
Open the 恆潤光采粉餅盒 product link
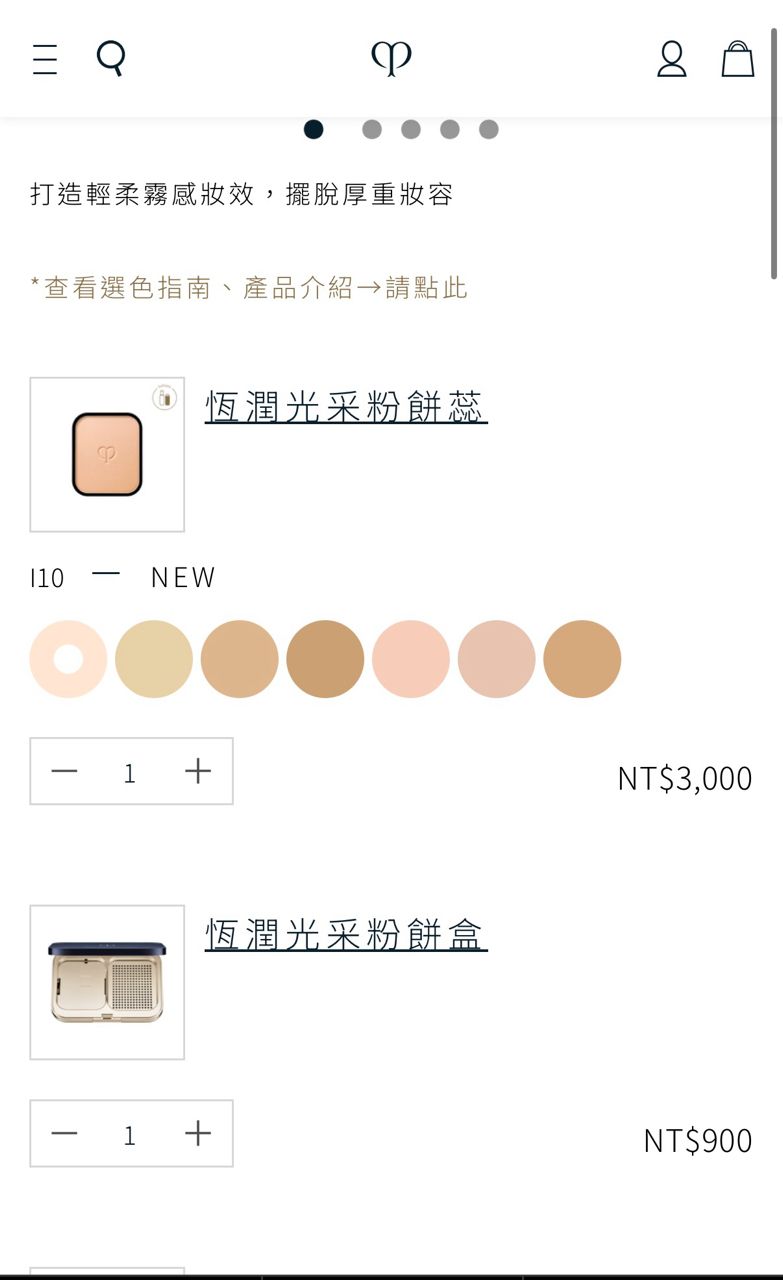[346, 935]
